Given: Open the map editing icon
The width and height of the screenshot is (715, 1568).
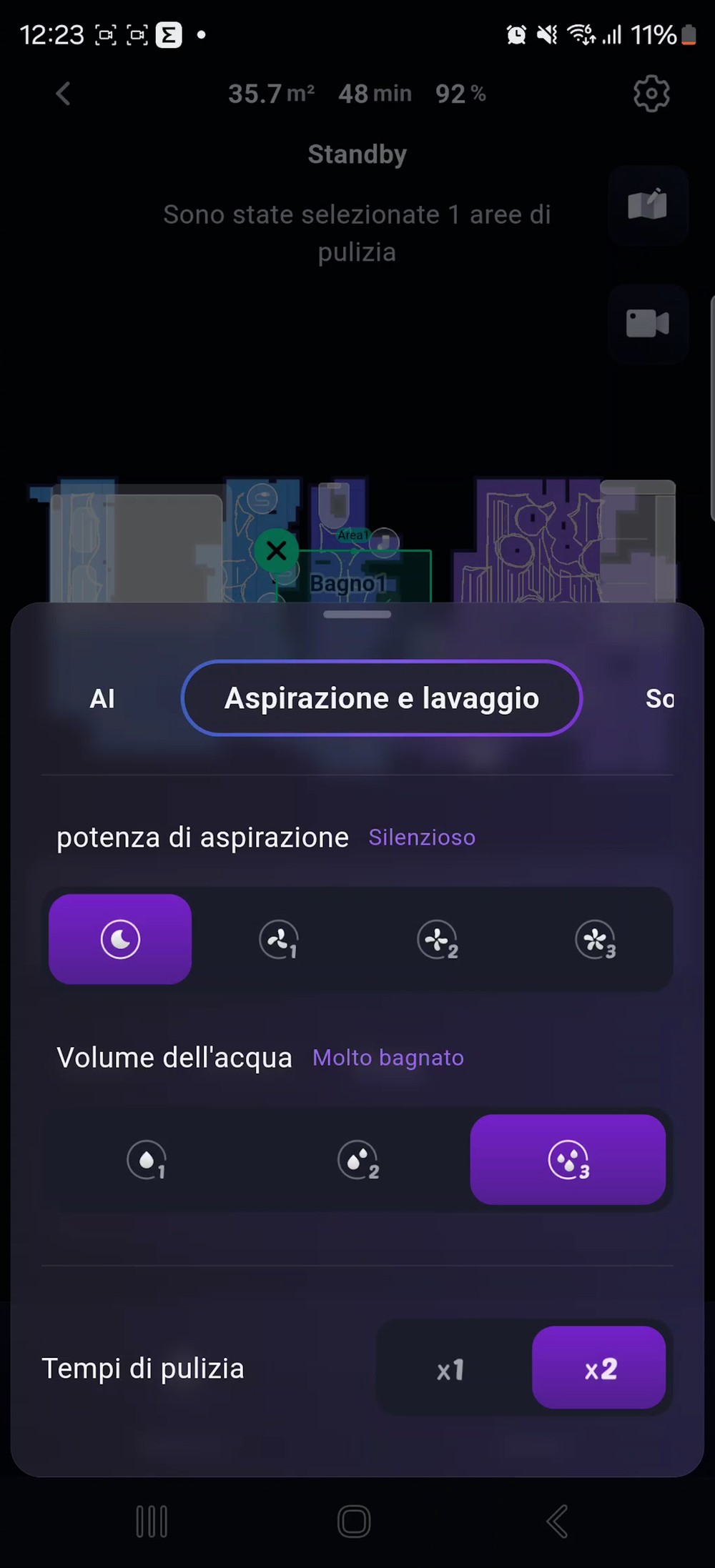Looking at the screenshot, I should pos(648,205).
